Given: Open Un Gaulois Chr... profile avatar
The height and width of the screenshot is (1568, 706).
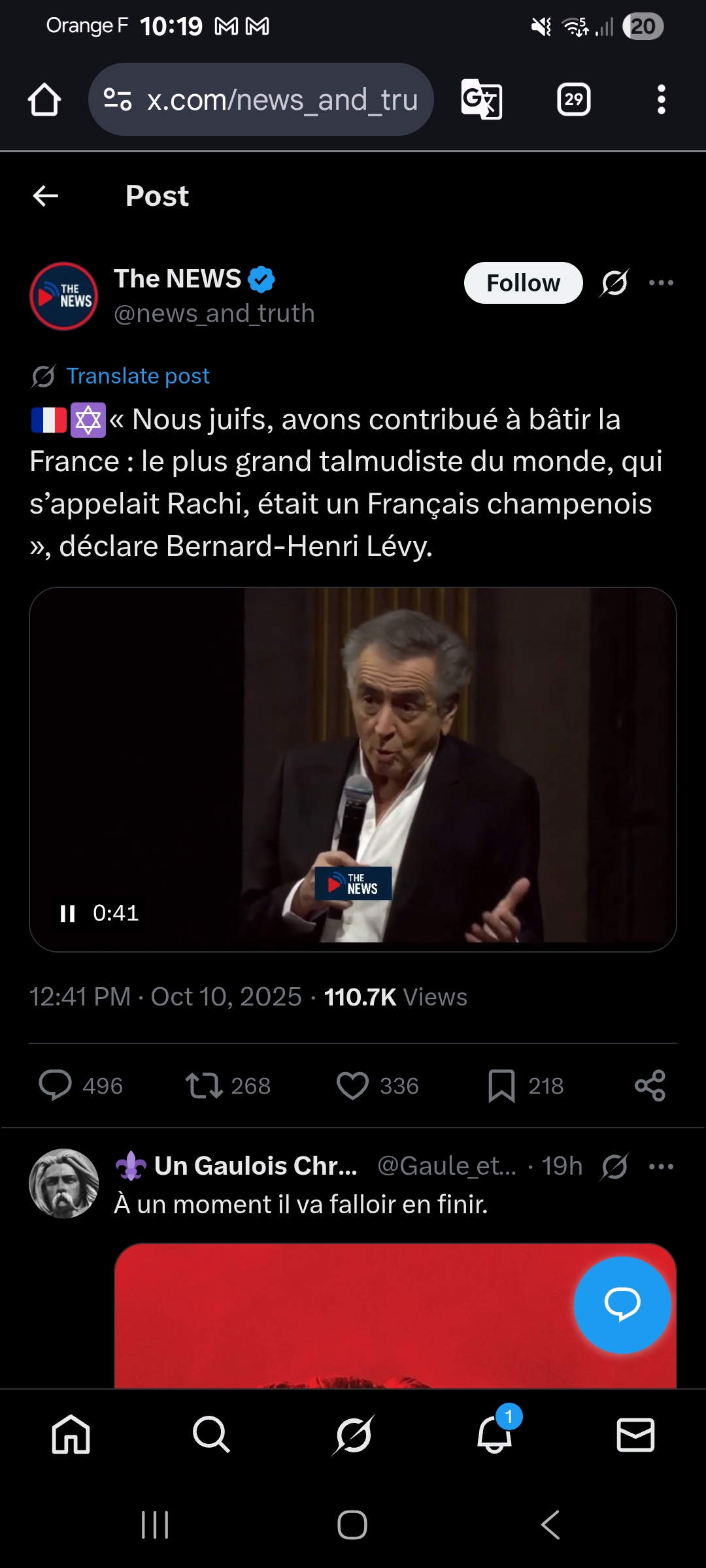Looking at the screenshot, I should click(64, 1183).
